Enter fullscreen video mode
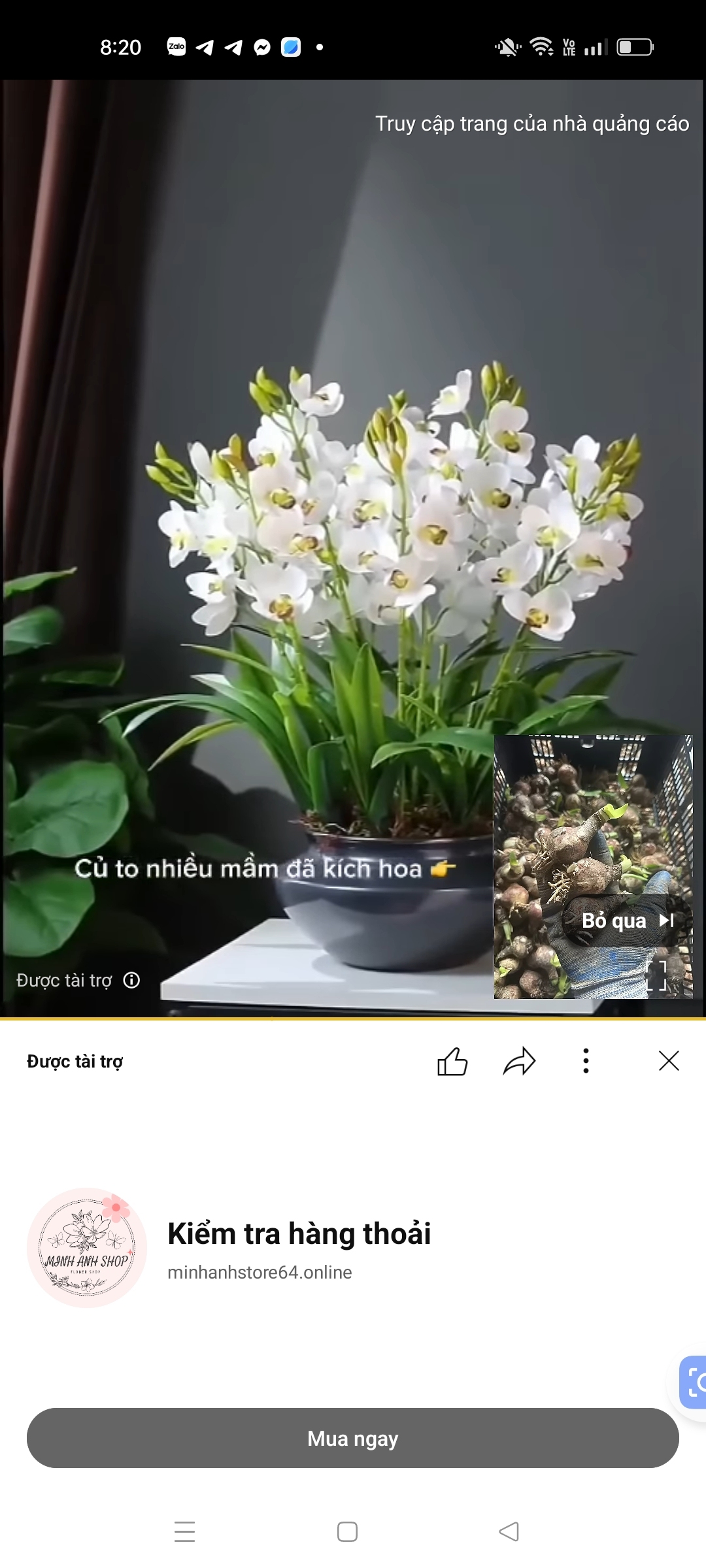 [656, 975]
